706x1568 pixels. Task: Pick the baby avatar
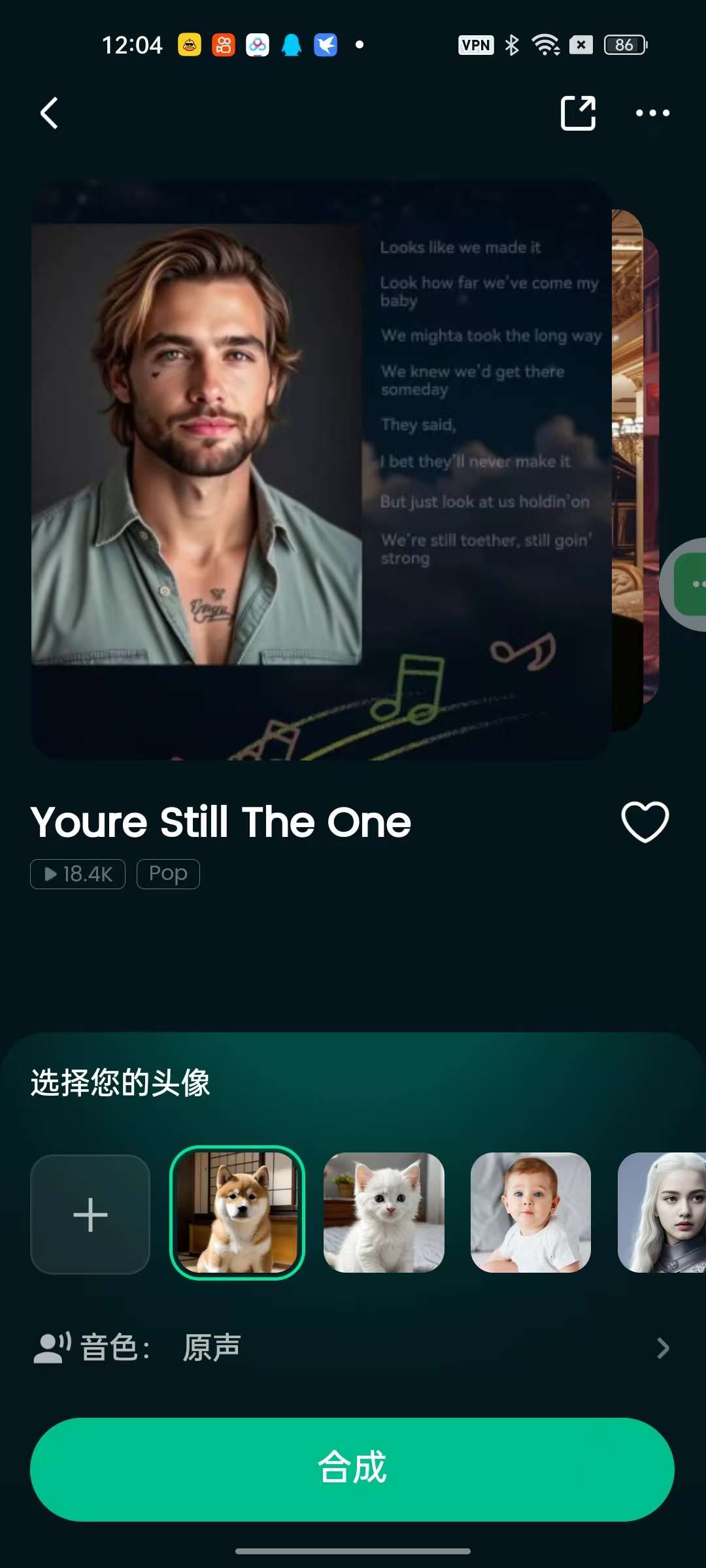coord(530,1213)
